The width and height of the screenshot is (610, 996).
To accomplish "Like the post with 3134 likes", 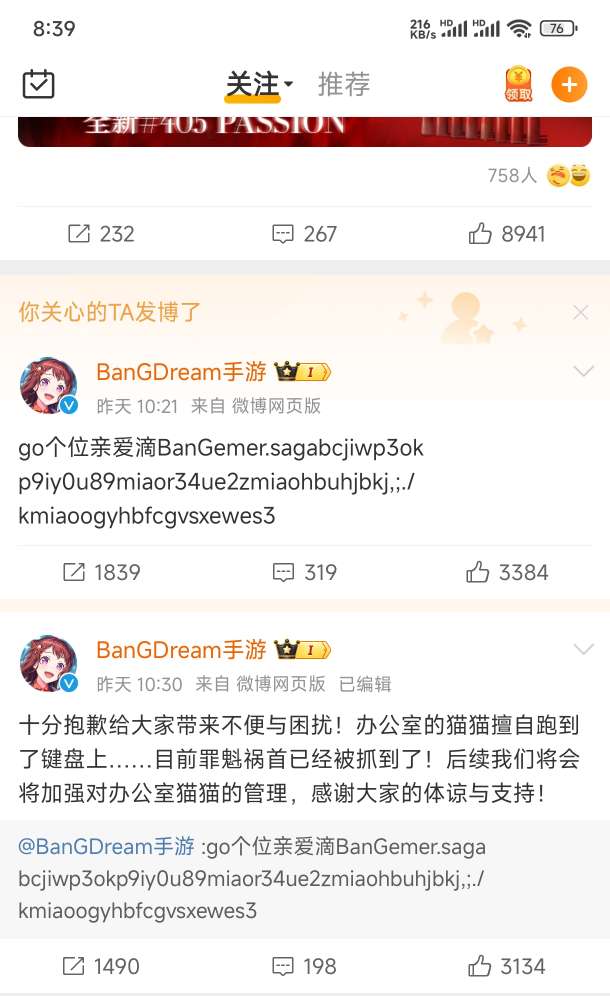I will click(508, 966).
